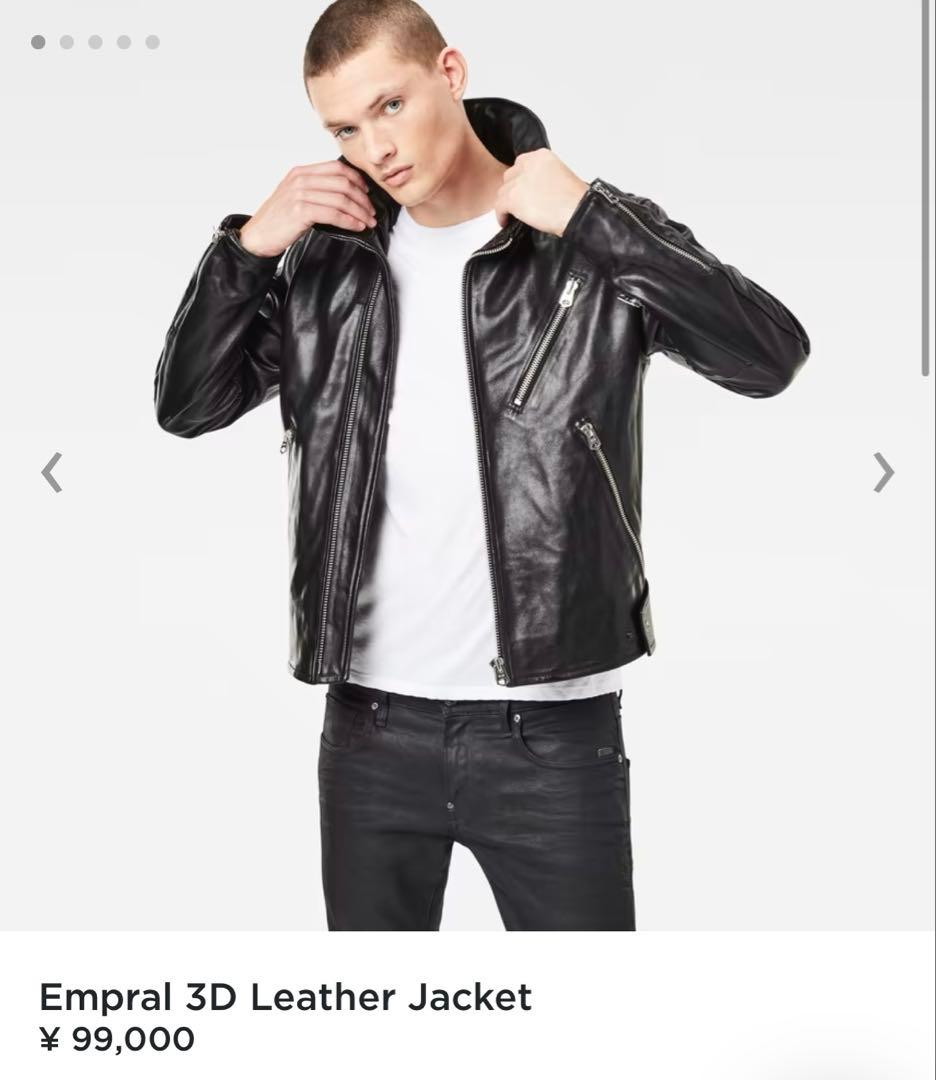Select the last carousel indicator dot
This screenshot has height=1080, width=936.
(152, 42)
